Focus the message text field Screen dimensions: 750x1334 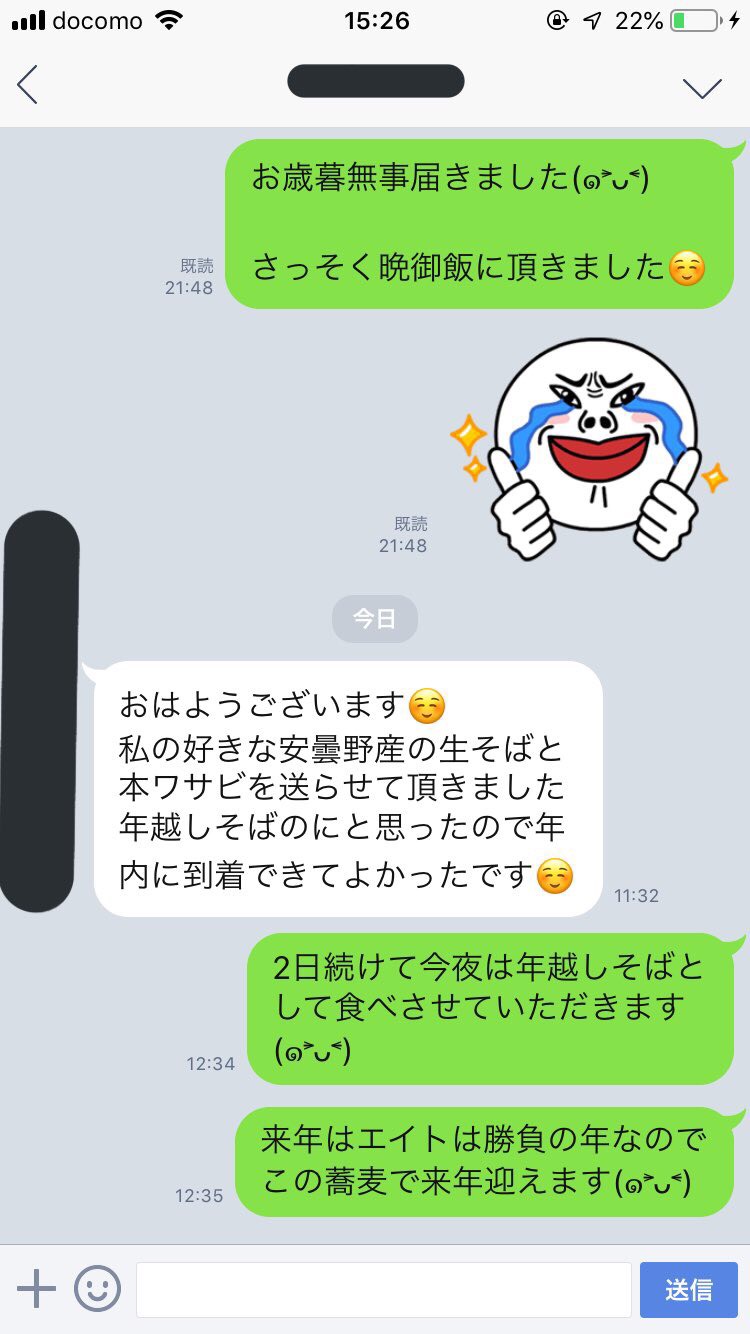(383, 1289)
